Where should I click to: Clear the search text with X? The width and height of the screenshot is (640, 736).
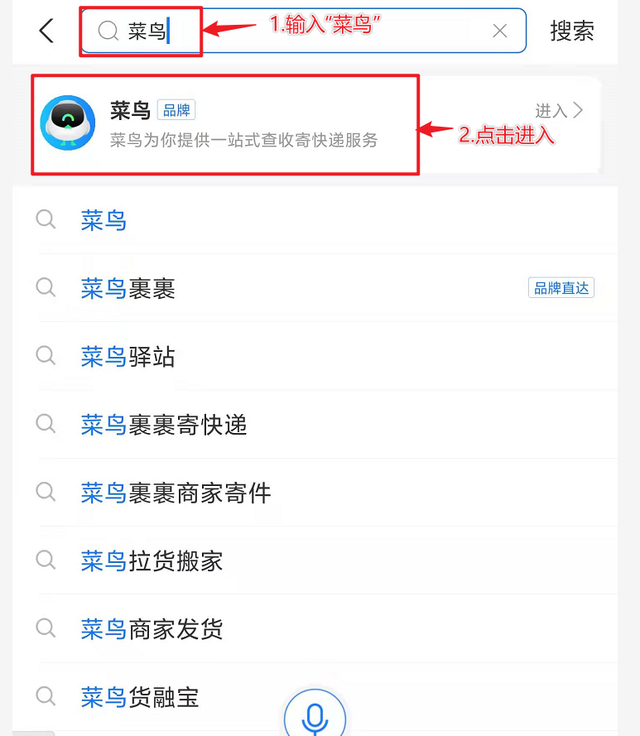coord(500,31)
